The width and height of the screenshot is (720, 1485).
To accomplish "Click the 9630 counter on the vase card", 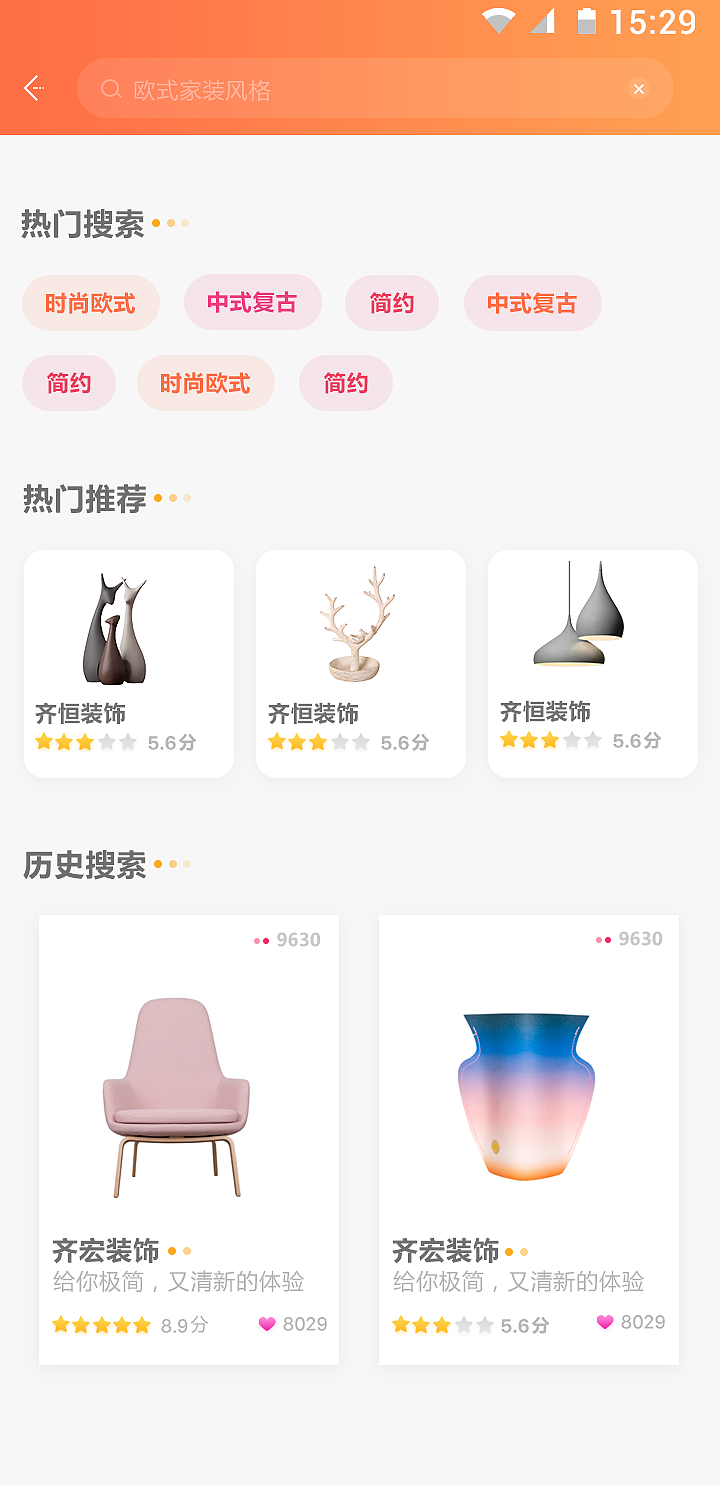I will click(x=640, y=939).
